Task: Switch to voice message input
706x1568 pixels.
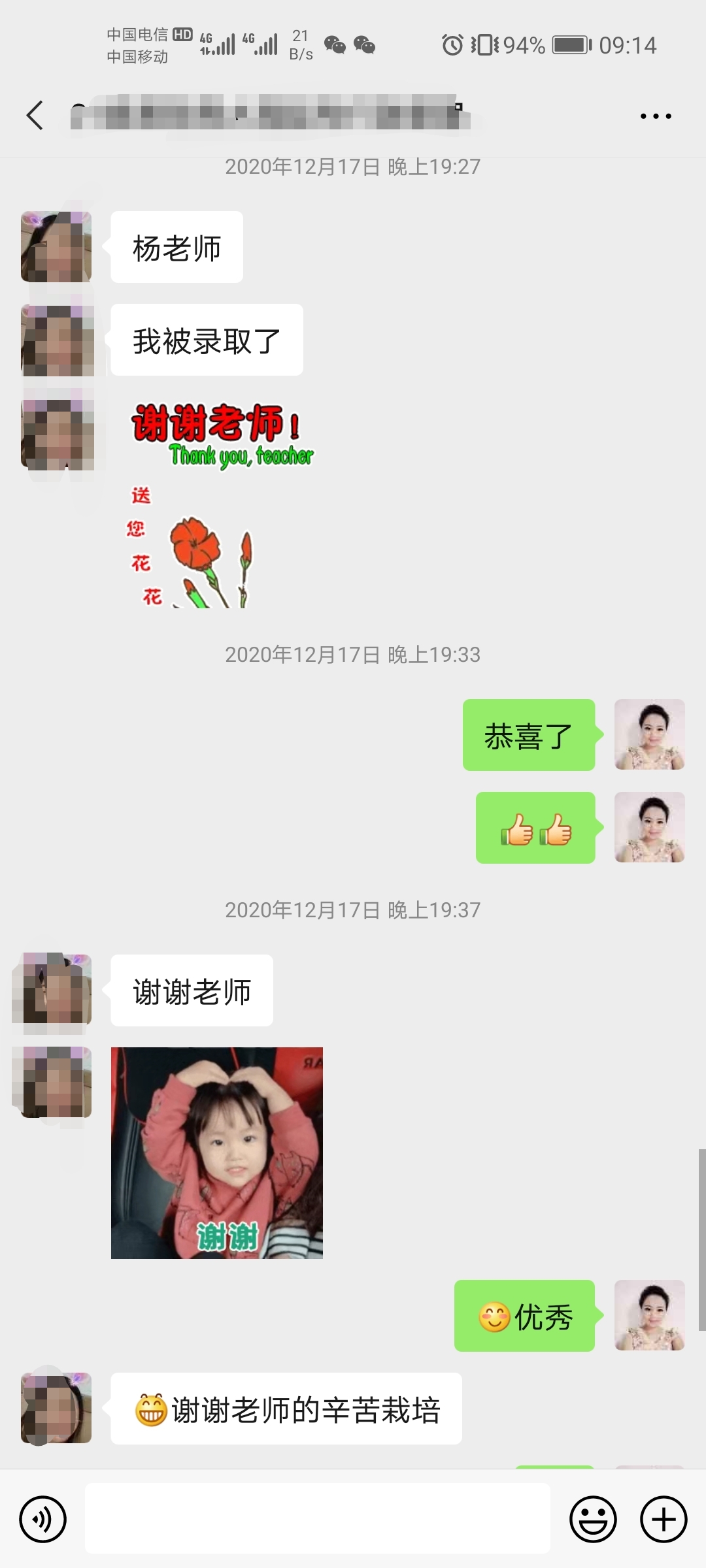Action: (x=43, y=1519)
